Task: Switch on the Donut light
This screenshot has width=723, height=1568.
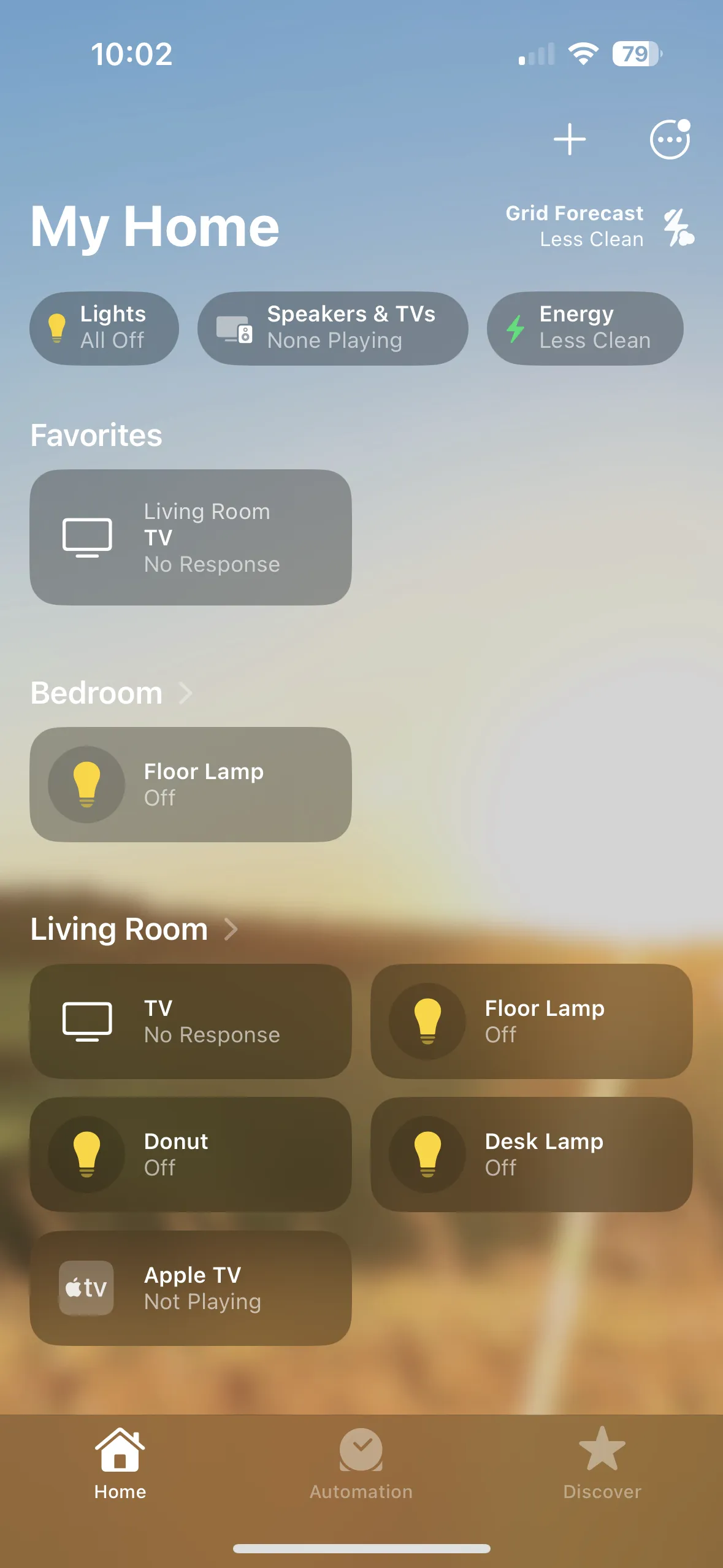Action: (x=87, y=1154)
